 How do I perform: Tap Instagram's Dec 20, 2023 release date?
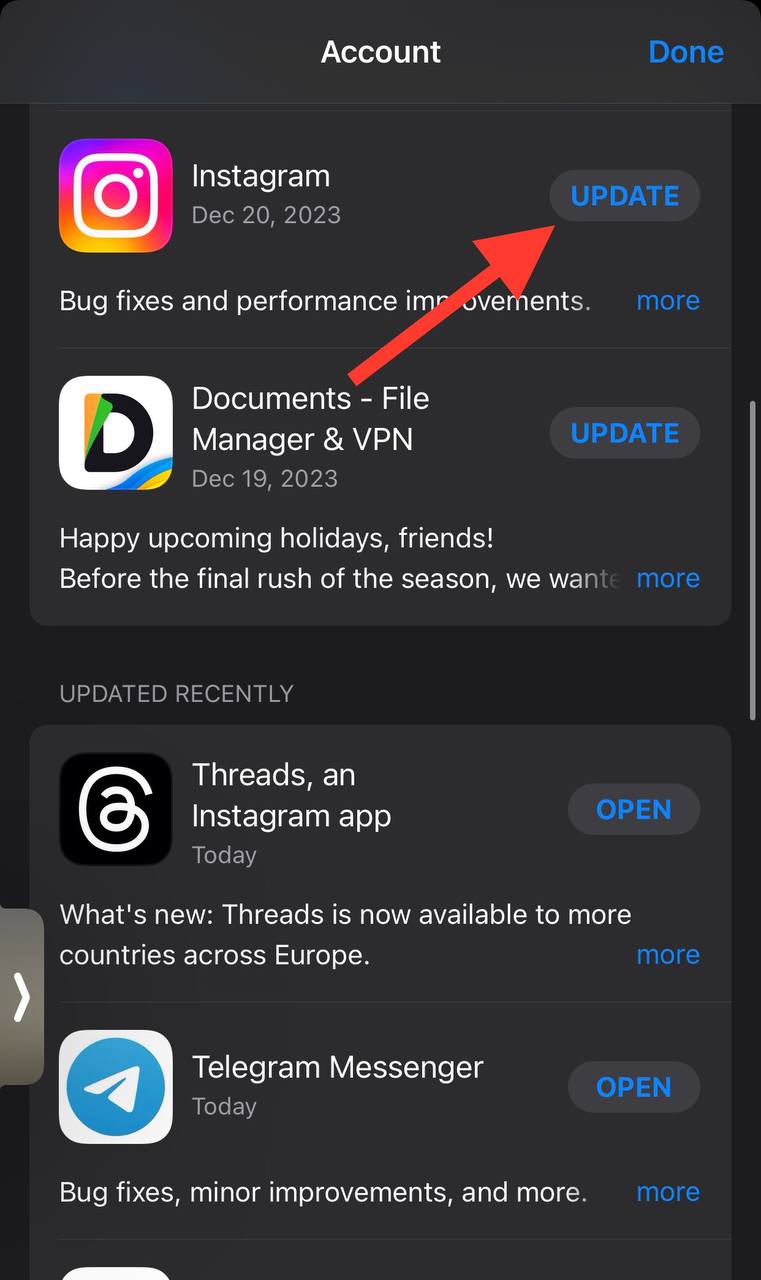(266, 214)
